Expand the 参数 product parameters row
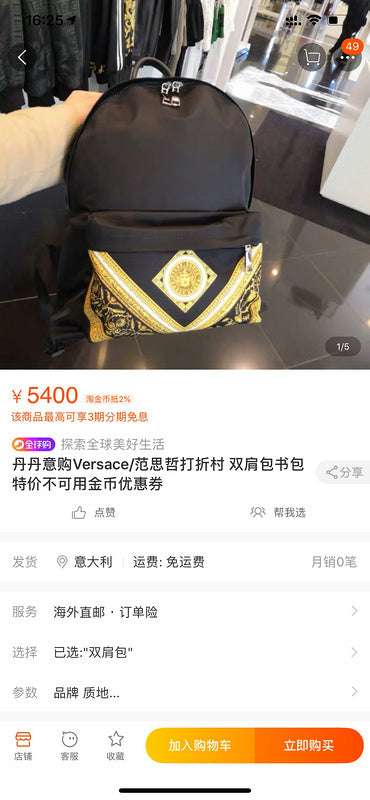370x800 pixels. tap(185, 692)
